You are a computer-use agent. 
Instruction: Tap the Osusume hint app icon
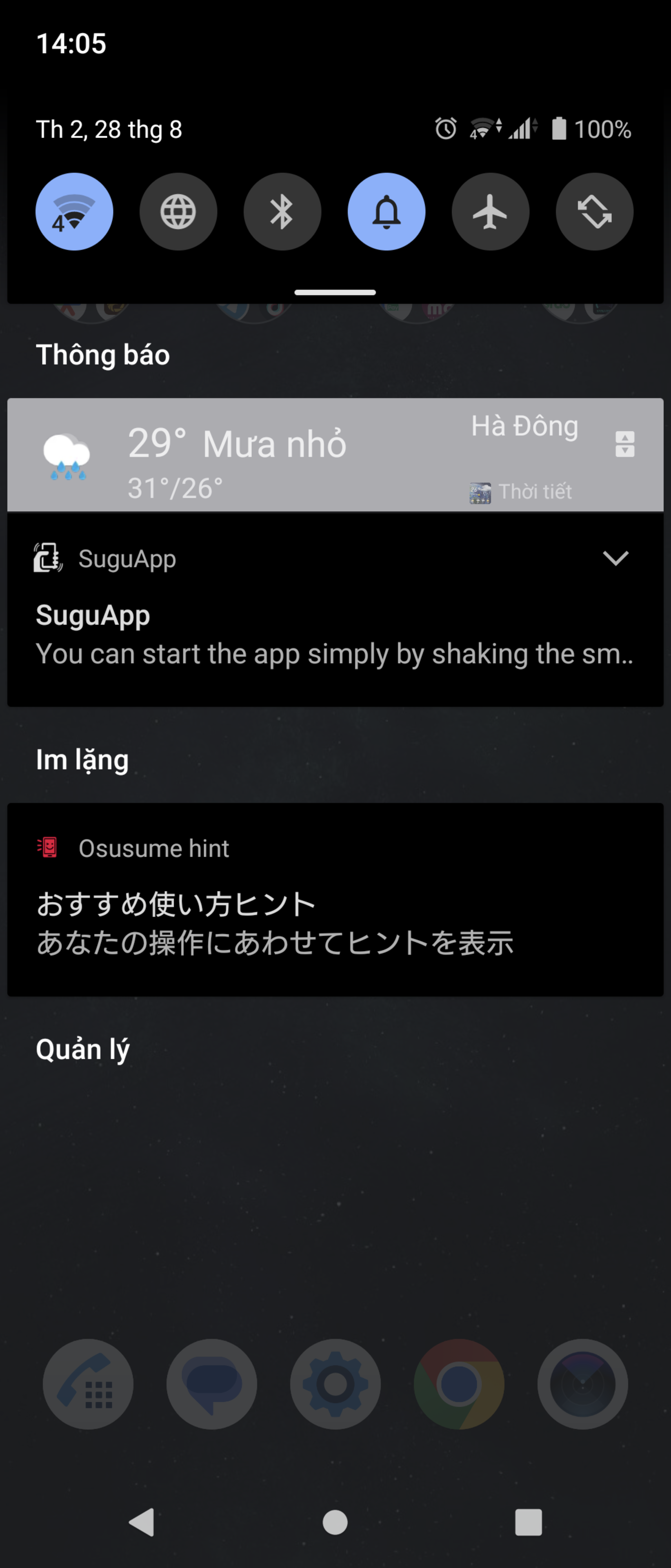[47, 847]
